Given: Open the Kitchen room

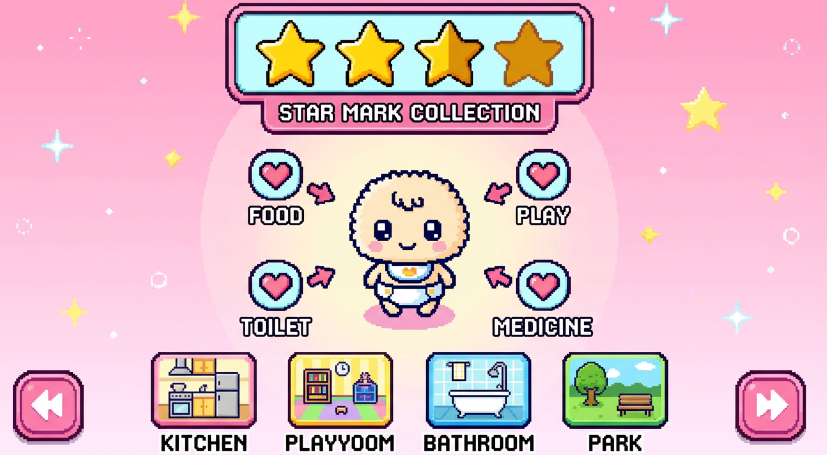Looking at the screenshot, I should coord(203,391).
